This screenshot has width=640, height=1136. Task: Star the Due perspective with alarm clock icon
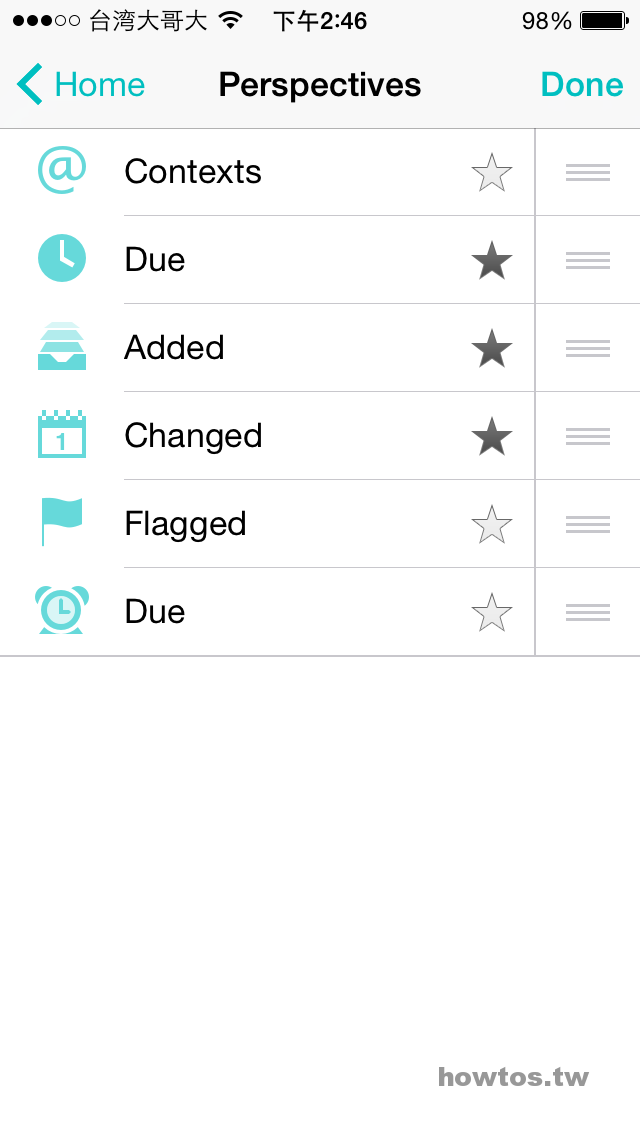(x=491, y=612)
